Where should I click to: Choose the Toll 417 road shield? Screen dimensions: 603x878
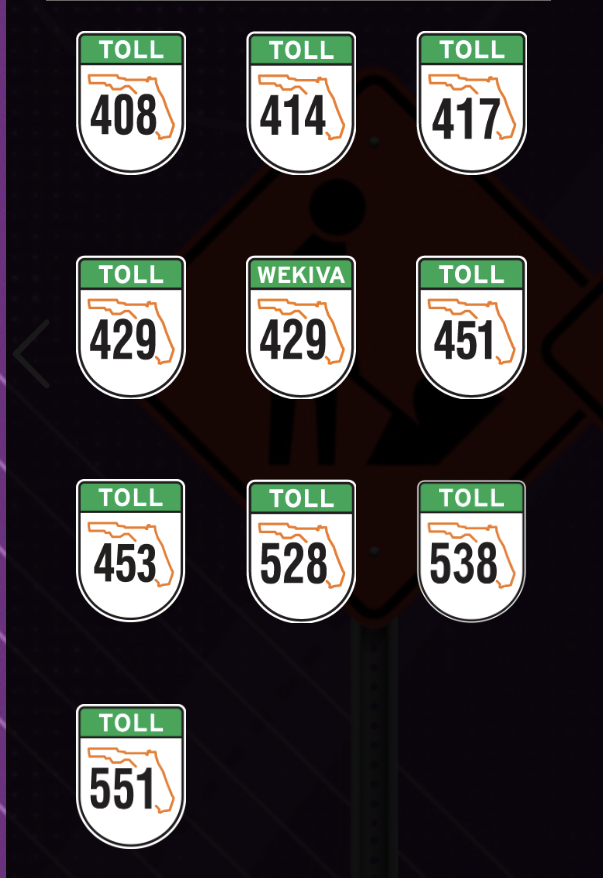pyautogui.click(x=471, y=103)
